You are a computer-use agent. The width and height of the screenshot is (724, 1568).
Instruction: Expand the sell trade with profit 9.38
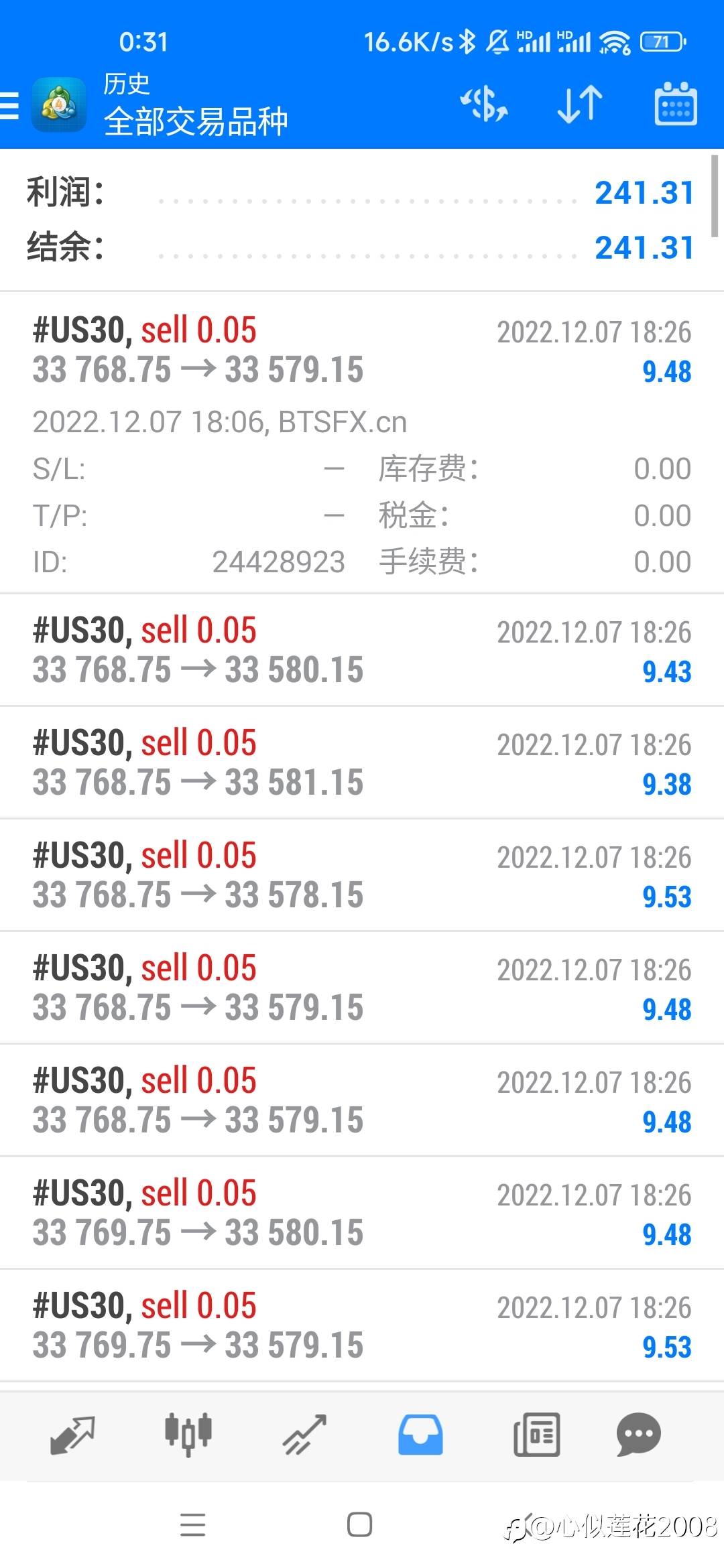pos(362,763)
